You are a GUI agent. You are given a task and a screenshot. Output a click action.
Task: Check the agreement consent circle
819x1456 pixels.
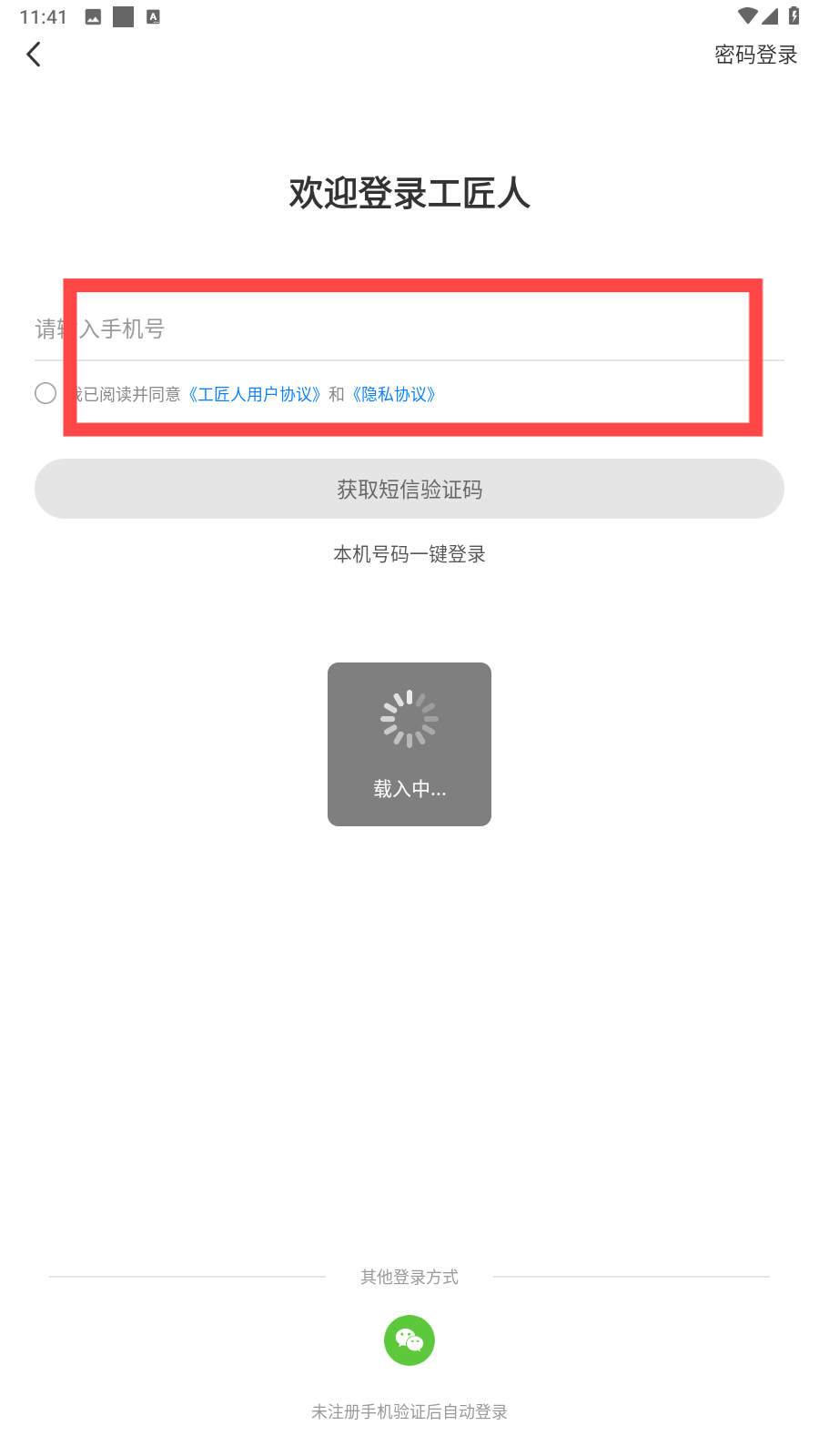[45, 393]
